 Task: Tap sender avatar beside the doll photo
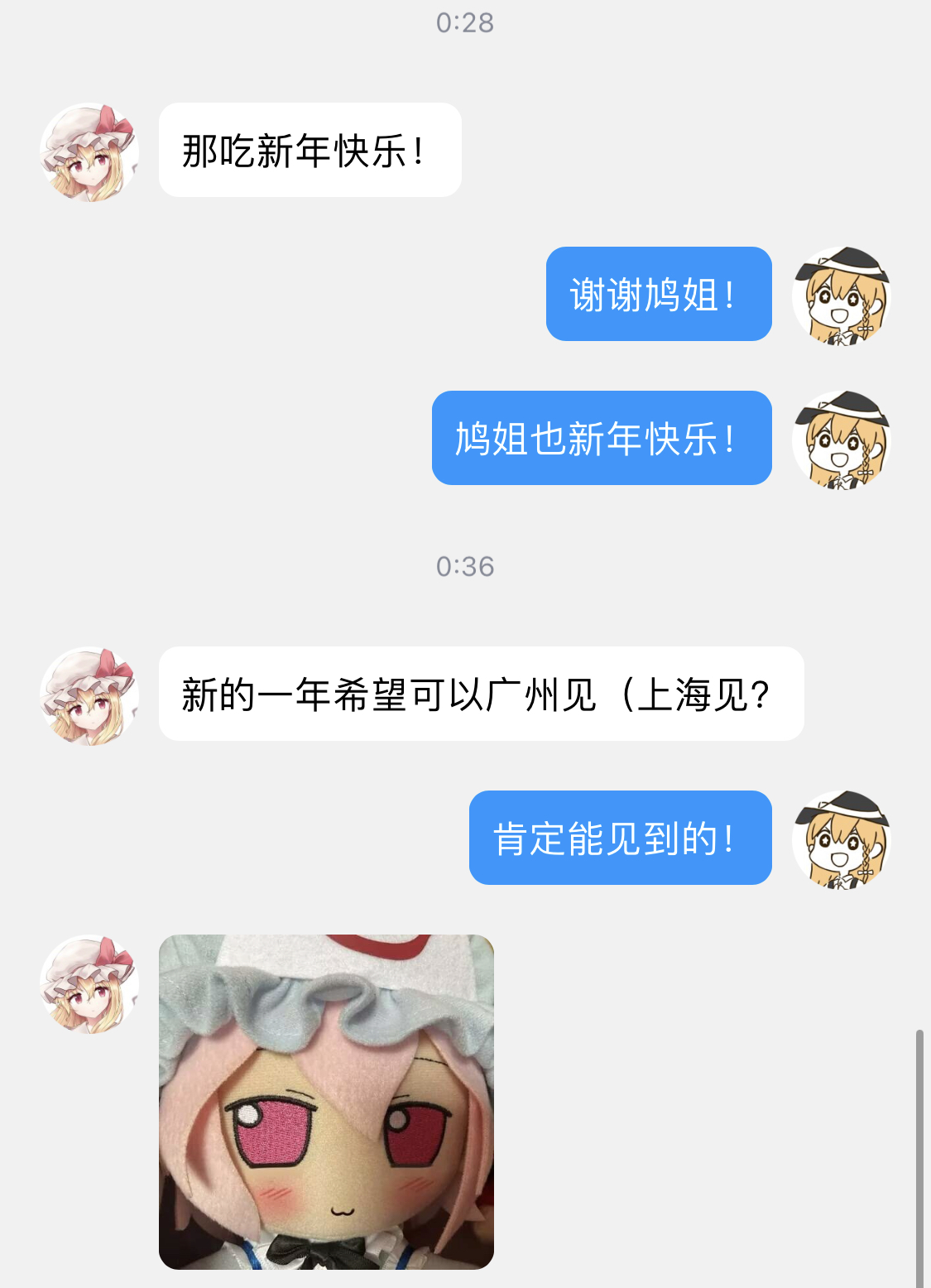pos(89,984)
